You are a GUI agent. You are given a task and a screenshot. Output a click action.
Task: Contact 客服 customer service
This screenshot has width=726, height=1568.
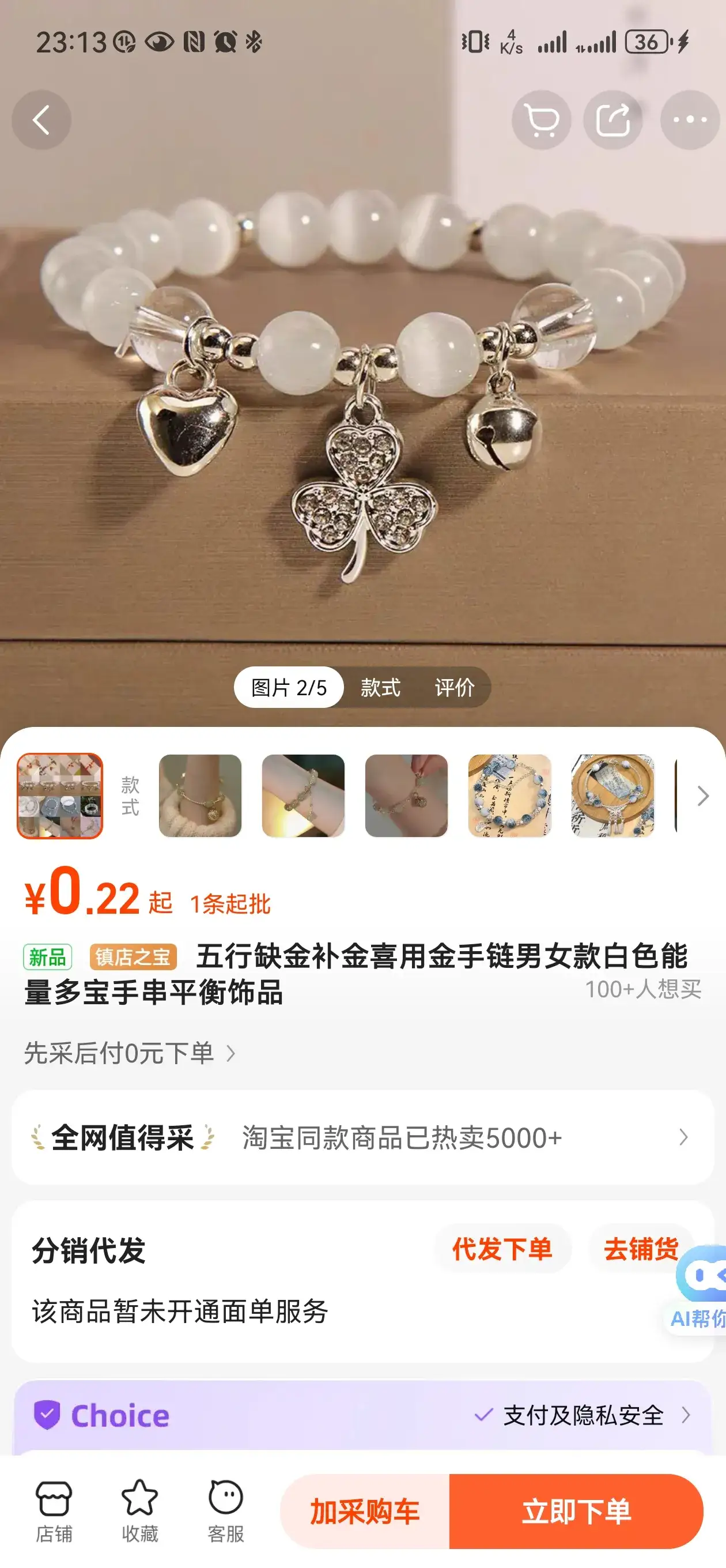[x=226, y=1512]
